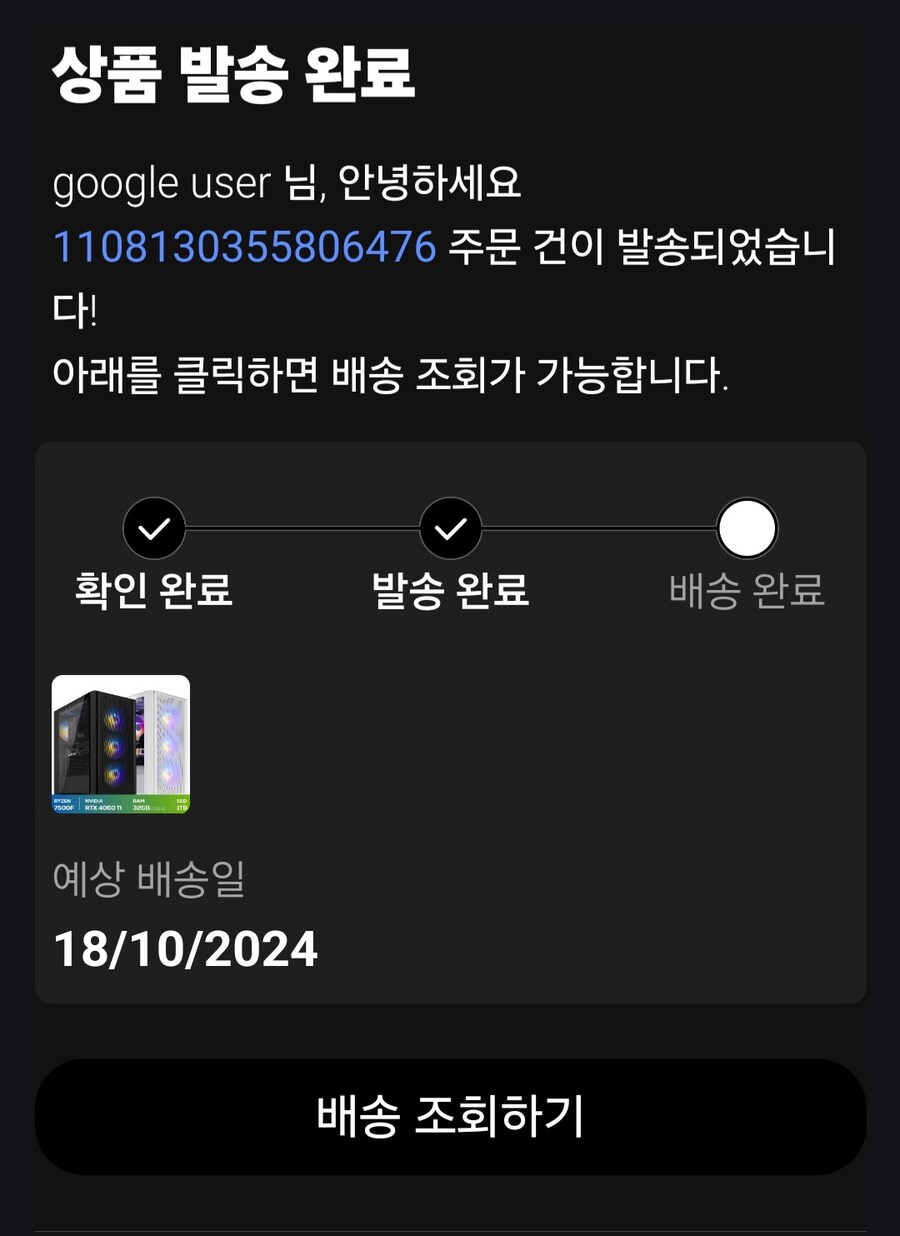Select the 발송 완료 stage label
This screenshot has width=900, height=1236.
pos(451,591)
